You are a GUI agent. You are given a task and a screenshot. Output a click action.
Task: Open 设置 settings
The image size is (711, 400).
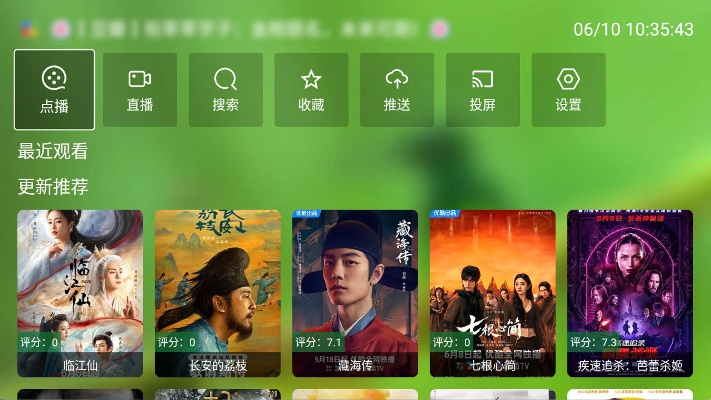point(568,90)
